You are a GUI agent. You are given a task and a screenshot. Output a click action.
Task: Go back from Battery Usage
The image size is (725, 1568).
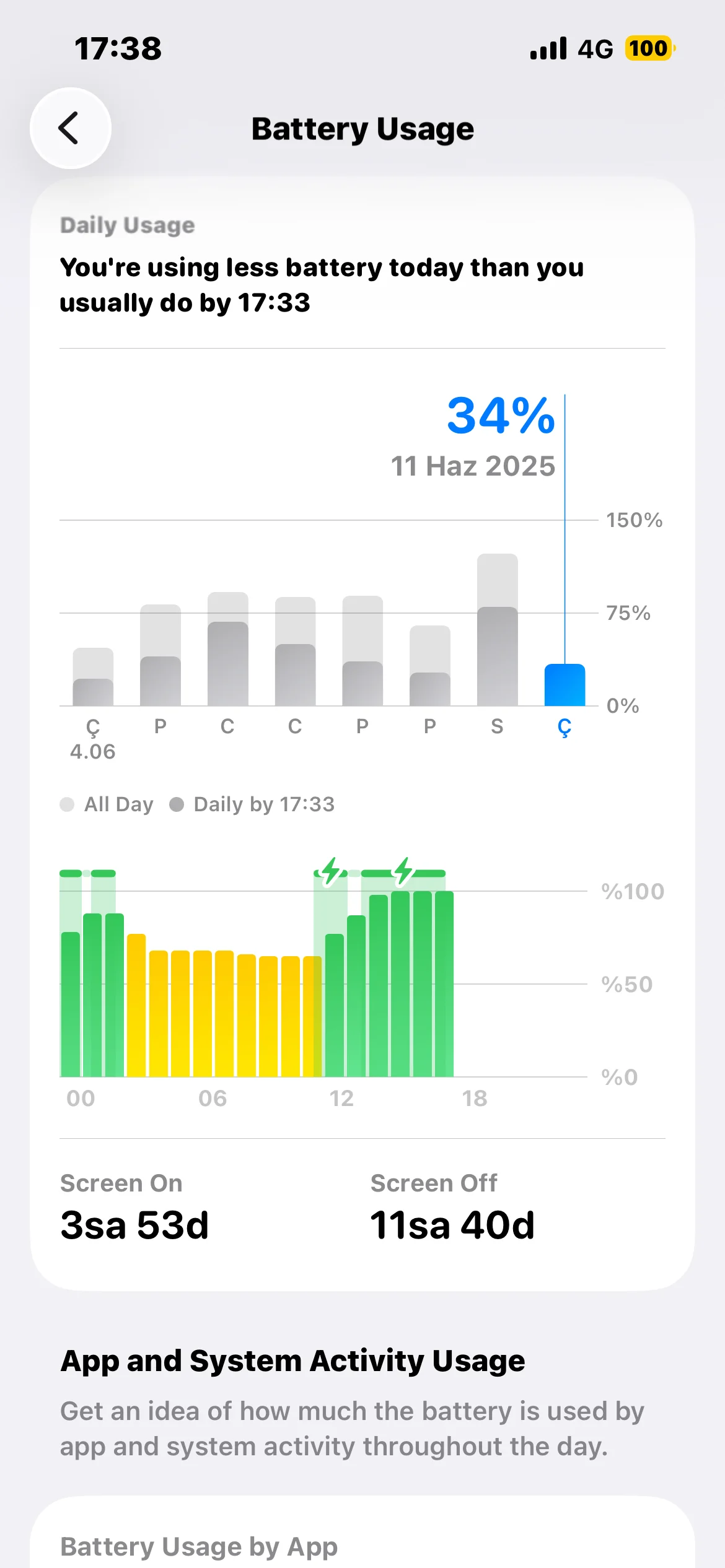(x=71, y=128)
